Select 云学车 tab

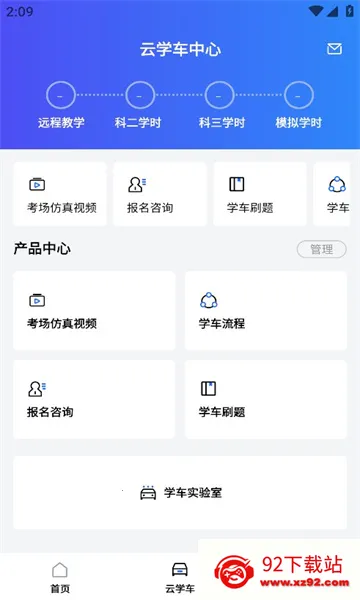pyautogui.click(x=180, y=577)
